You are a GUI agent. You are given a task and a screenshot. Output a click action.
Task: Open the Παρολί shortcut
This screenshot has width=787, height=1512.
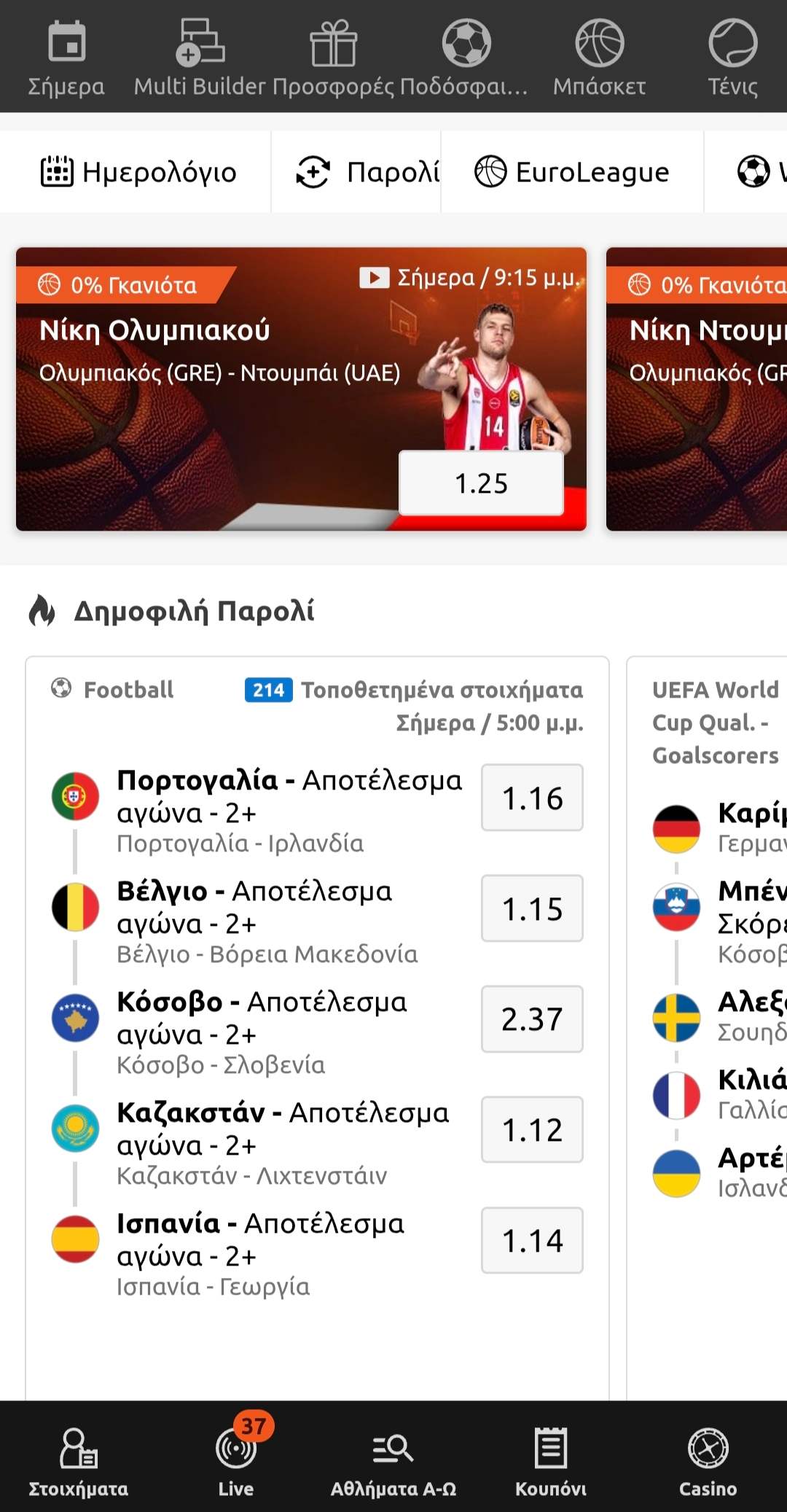coord(368,173)
